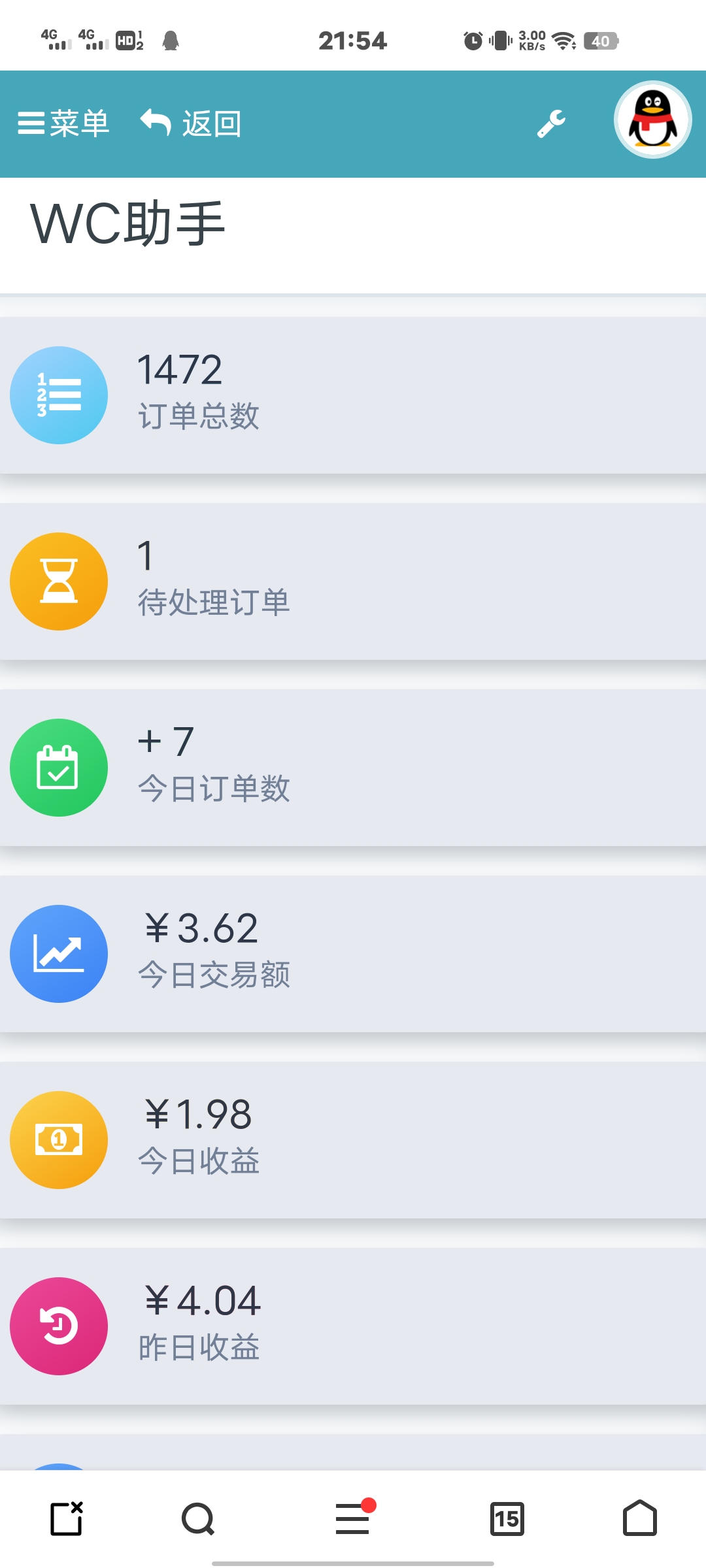
Task: Open the 菜单 drawer menu
Action: pos(63,123)
